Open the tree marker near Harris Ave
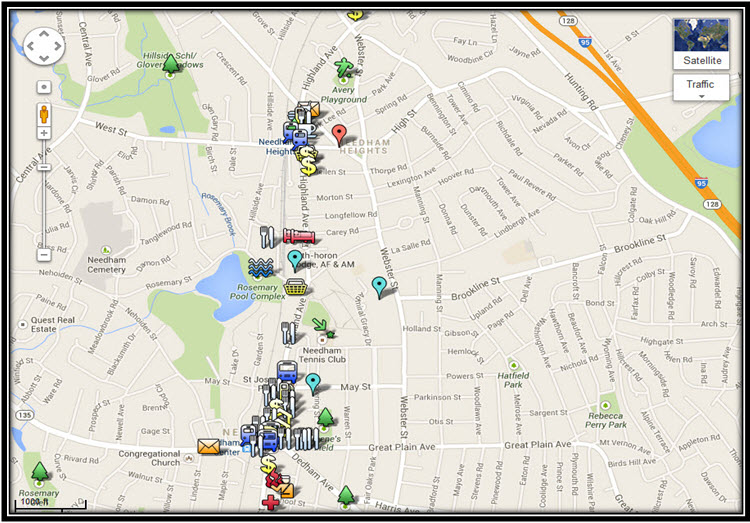This screenshot has width=750, height=523. click(346, 495)
